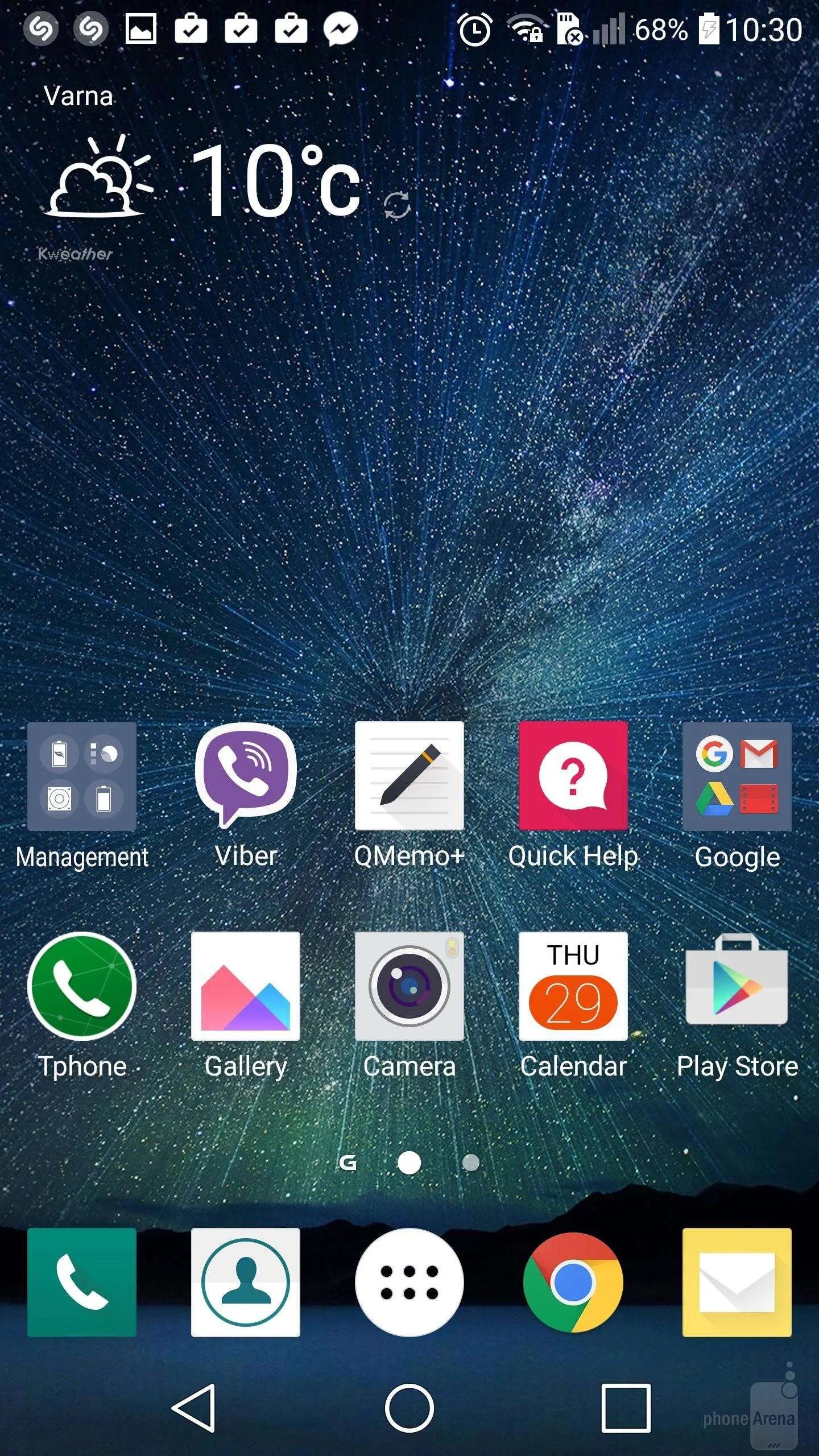Viewport: 819px width, 1456px height.
Task: Open the Management folder
Action: coord(82,777)
